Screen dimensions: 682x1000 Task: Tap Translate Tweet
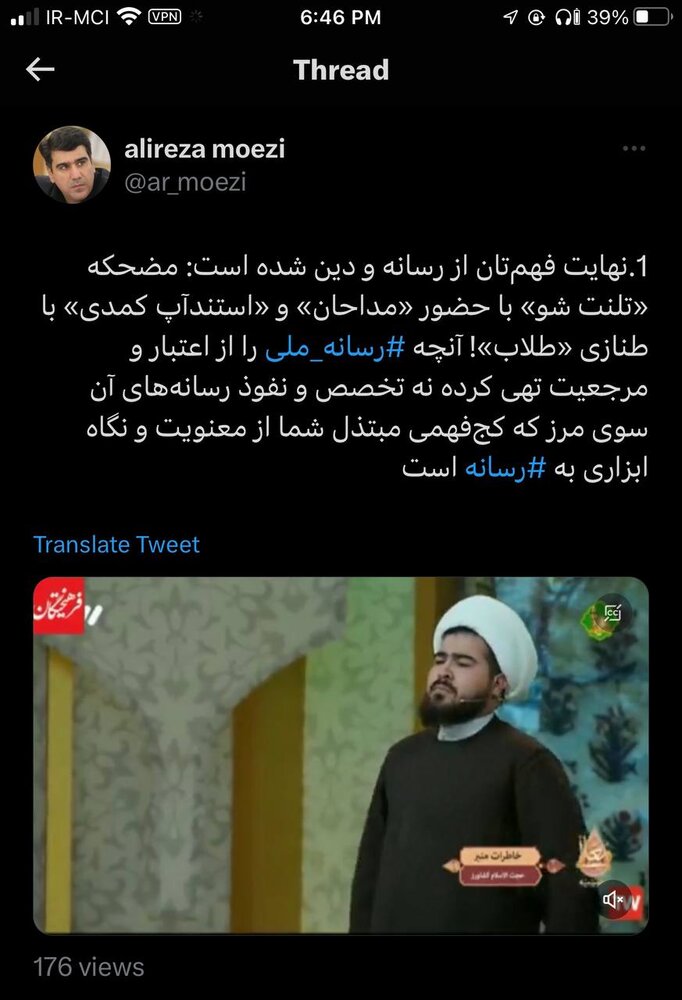[x=116, y=545]
